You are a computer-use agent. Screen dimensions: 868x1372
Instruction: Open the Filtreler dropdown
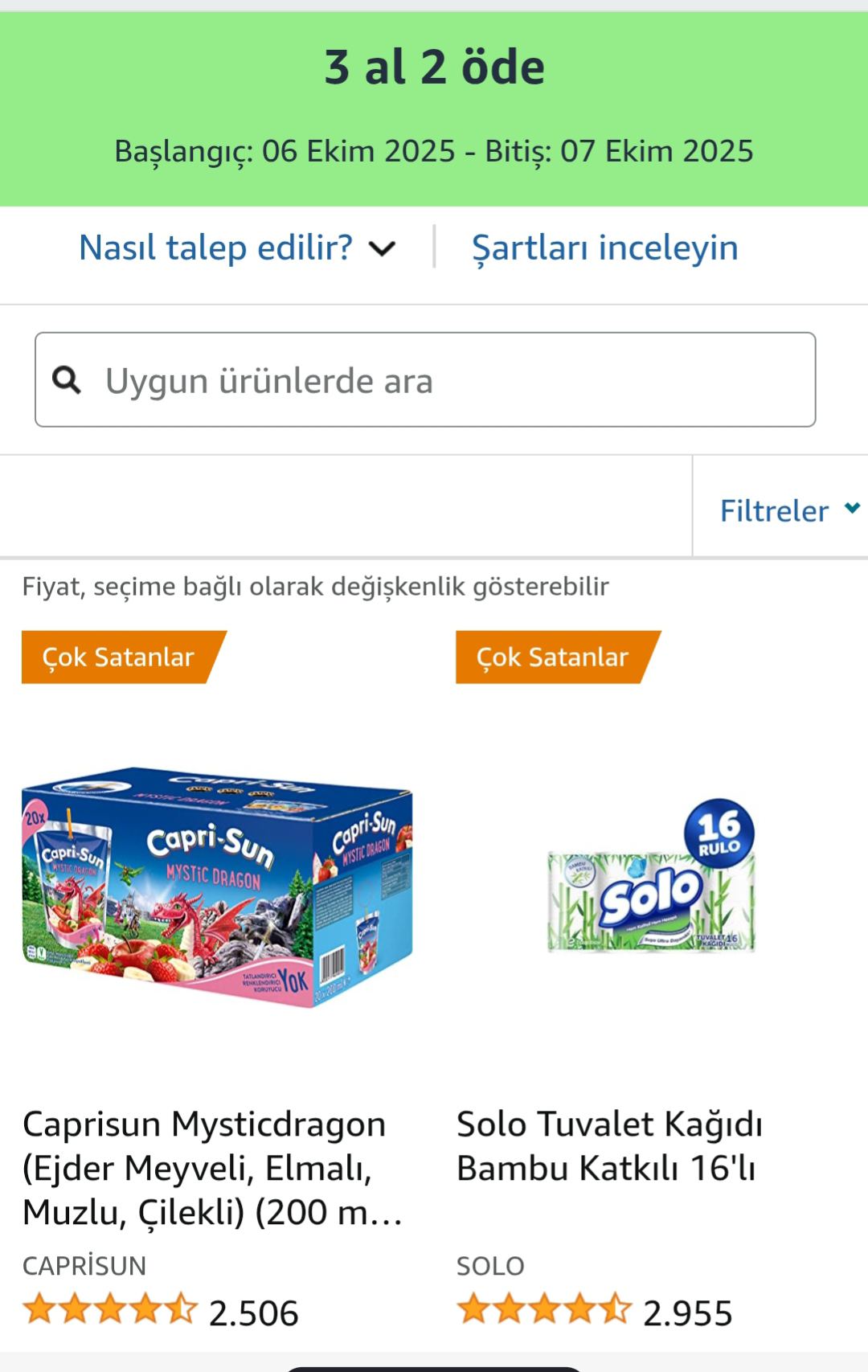click(x=788, y=510)
